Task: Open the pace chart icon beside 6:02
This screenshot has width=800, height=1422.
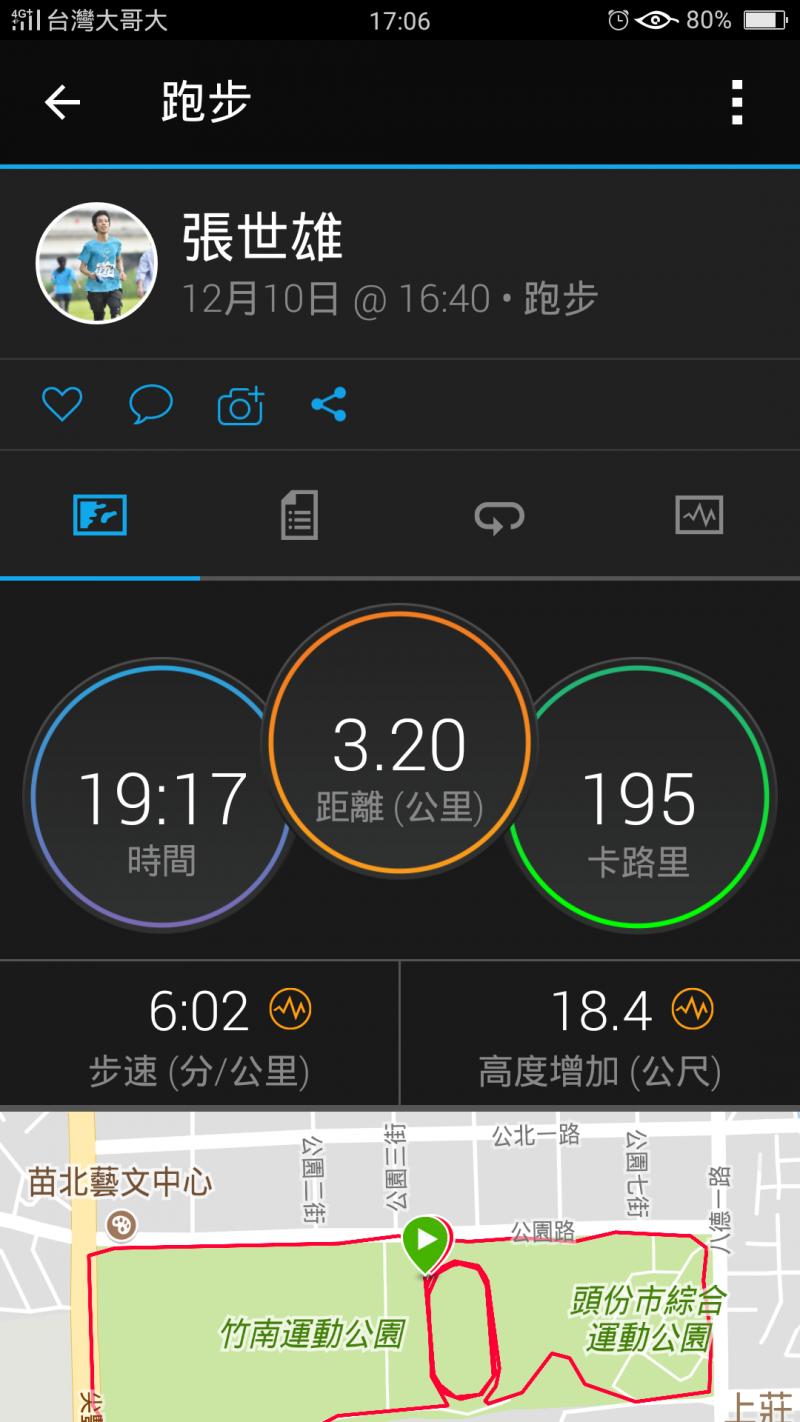Action: [x=290, y=1010]
